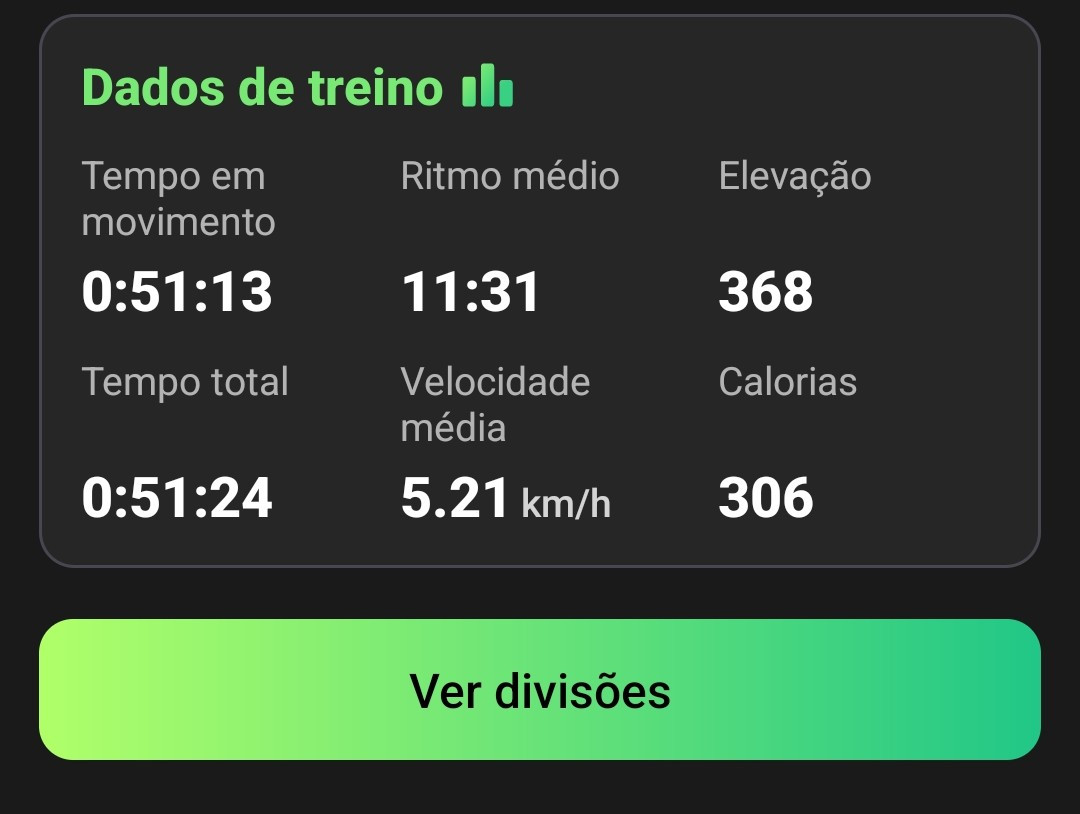Open Ver divisões to view splits

pyautogui.click(x=540, y=689)
